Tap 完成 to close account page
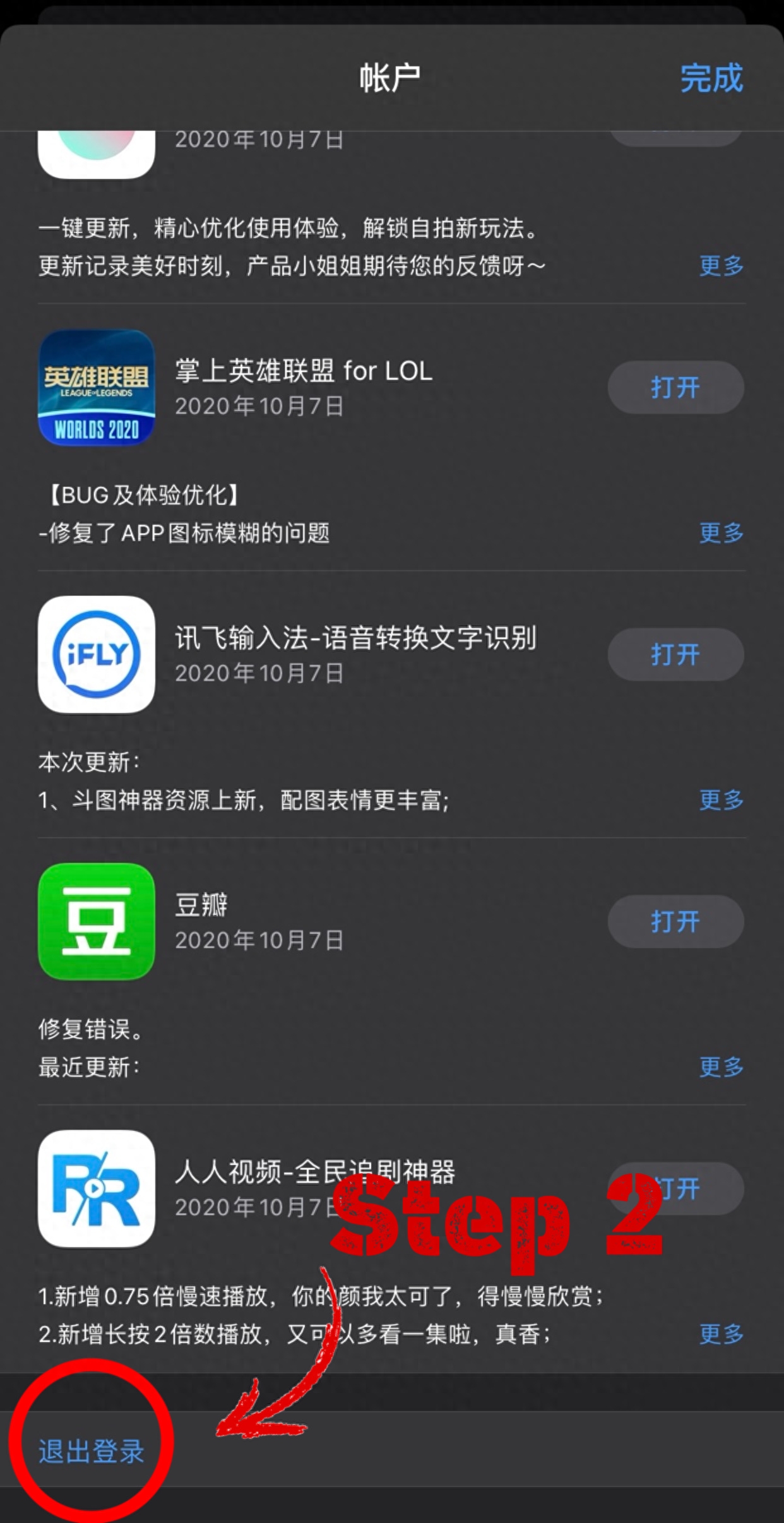The image size is (784, 1523). pos(711,78)
